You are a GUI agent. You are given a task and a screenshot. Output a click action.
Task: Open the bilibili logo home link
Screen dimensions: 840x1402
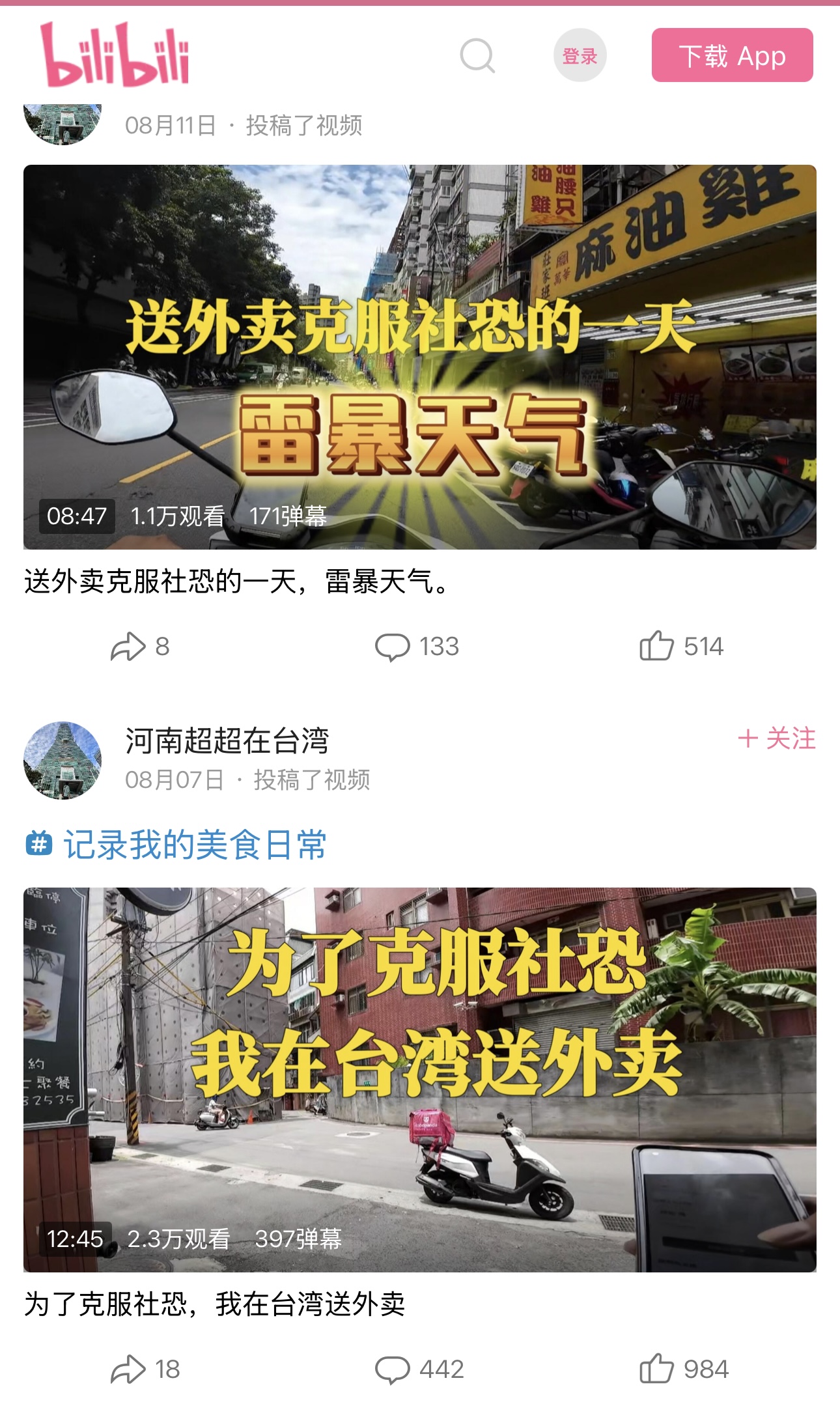[x=115, y=55]
